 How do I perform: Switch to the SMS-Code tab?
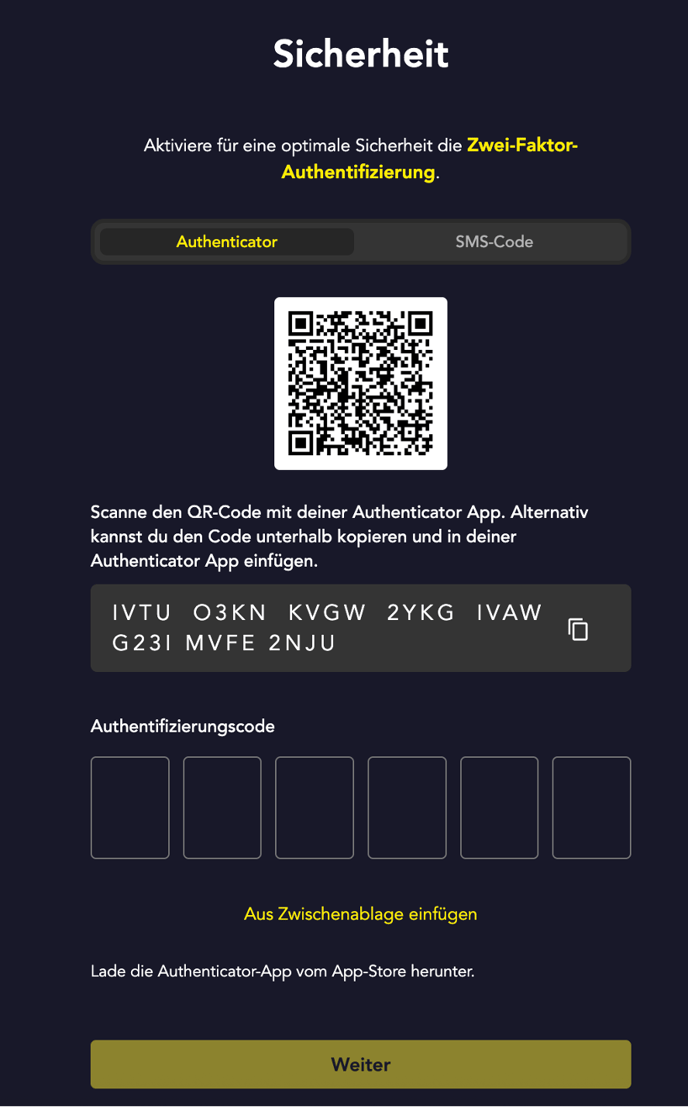pos(494,242)
